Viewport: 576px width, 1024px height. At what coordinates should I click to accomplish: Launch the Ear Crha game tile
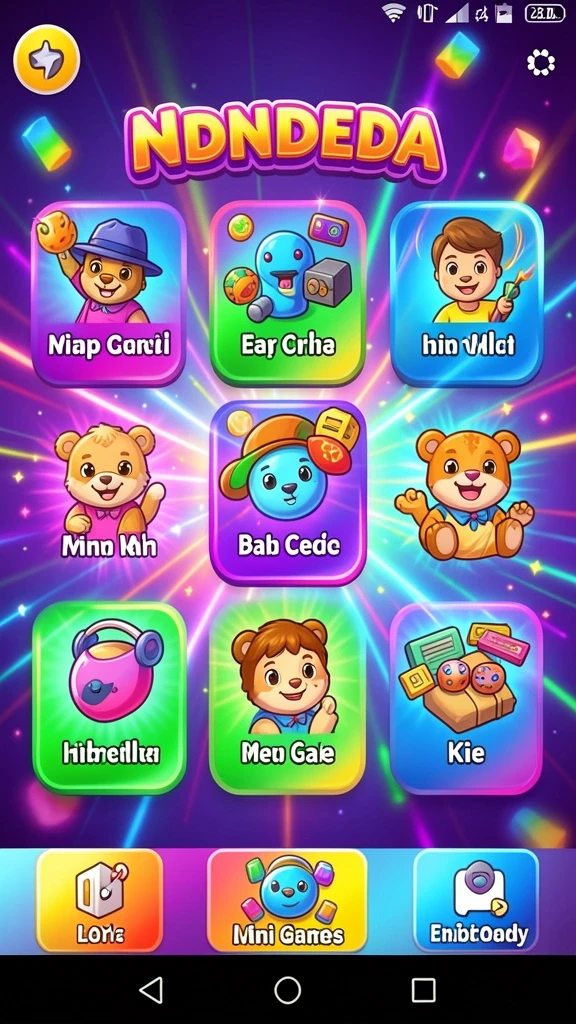click(x=288, y=294)
